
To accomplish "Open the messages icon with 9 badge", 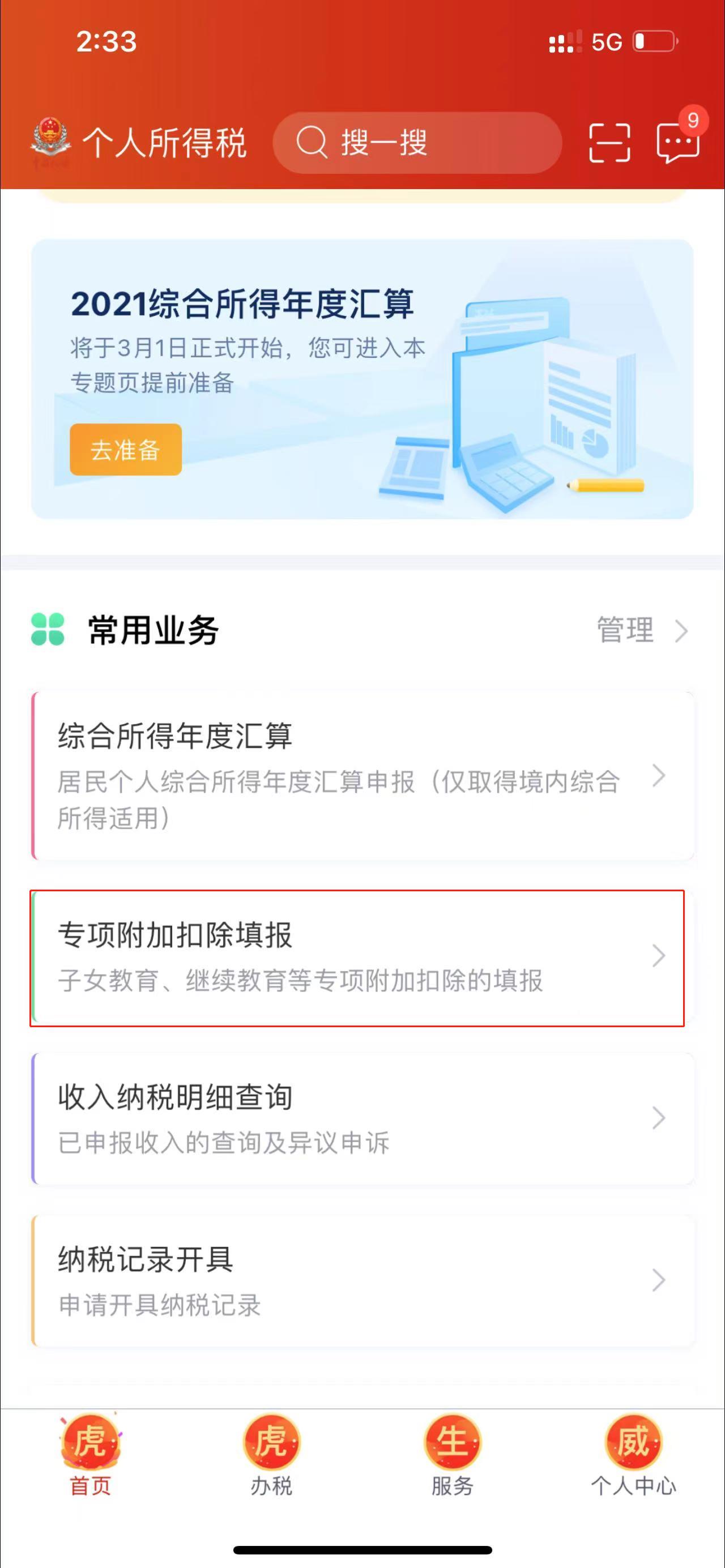I will [677, 143].
